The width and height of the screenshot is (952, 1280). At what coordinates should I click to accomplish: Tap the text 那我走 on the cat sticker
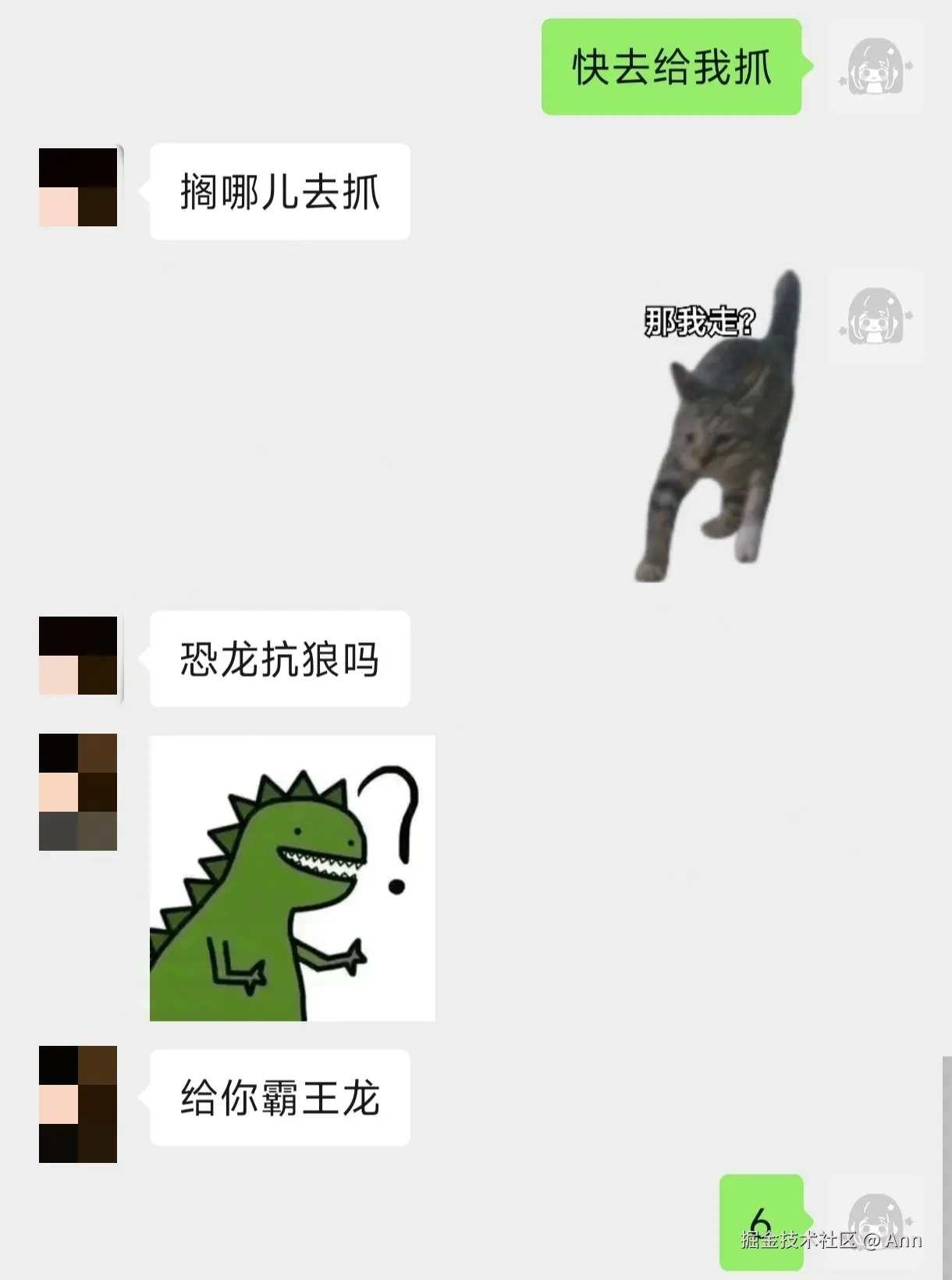pyautogui.click(x=697, y=320)
